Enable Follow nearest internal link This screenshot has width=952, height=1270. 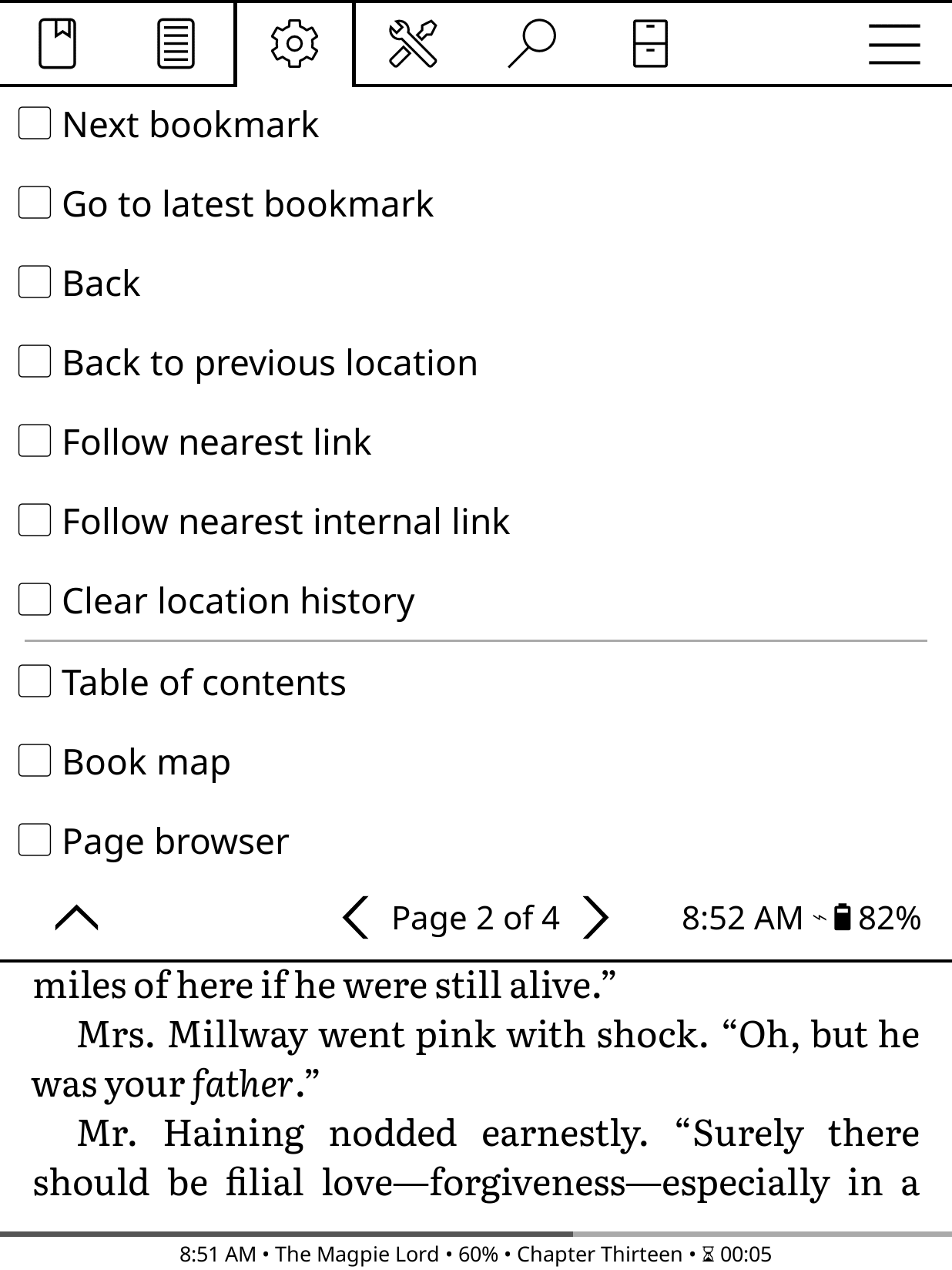(x=35, y=521)
